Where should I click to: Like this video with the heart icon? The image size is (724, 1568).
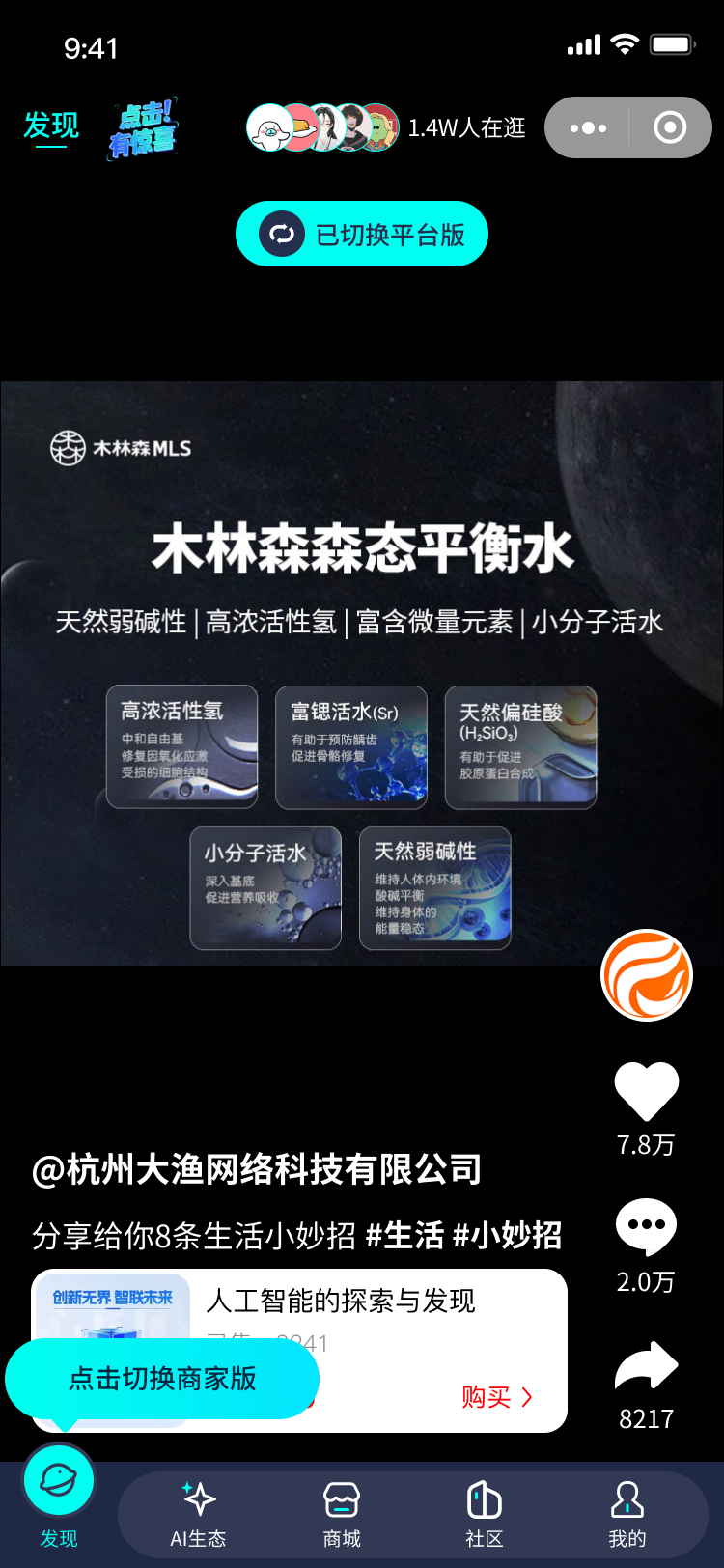[x=646, y=1091]
